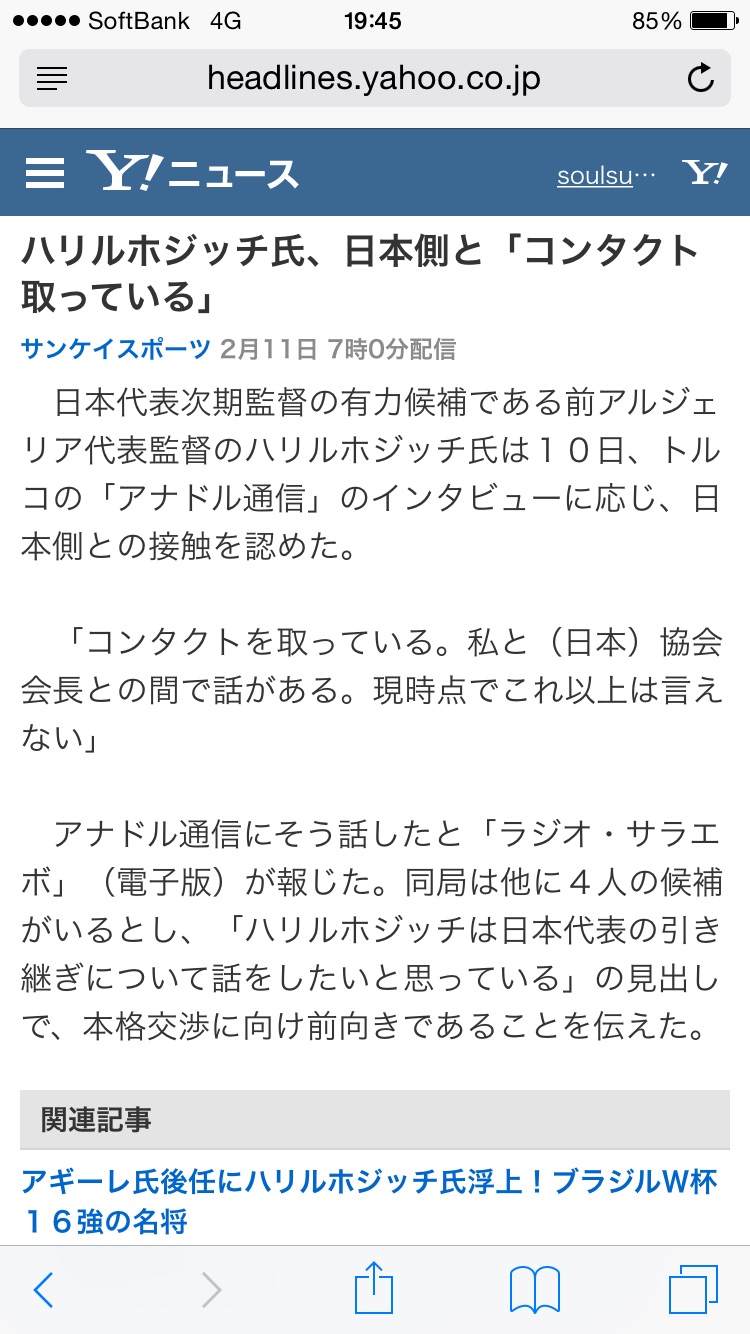Go to Yahoo via Y! icon

[x=705, y=173]
